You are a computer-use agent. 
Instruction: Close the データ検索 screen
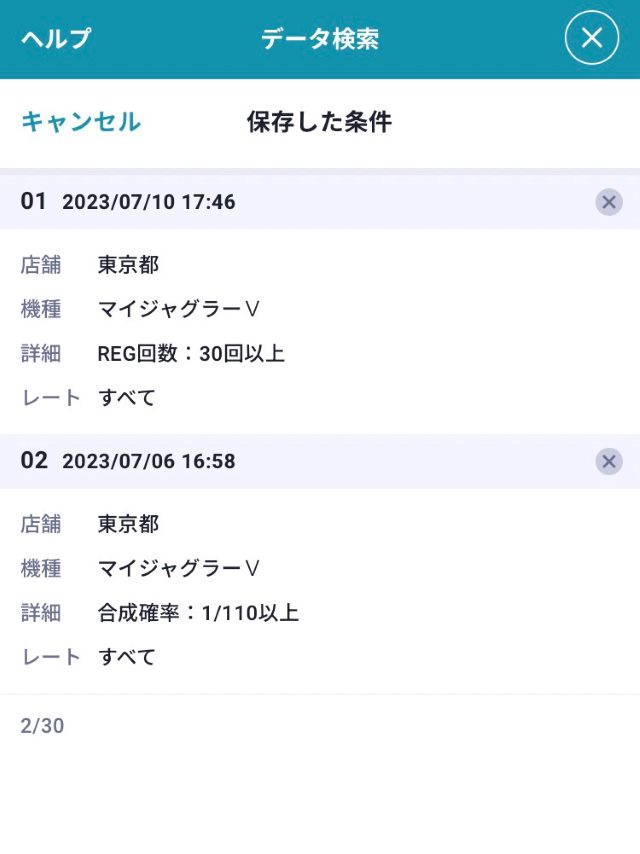[x=592, y=38]
